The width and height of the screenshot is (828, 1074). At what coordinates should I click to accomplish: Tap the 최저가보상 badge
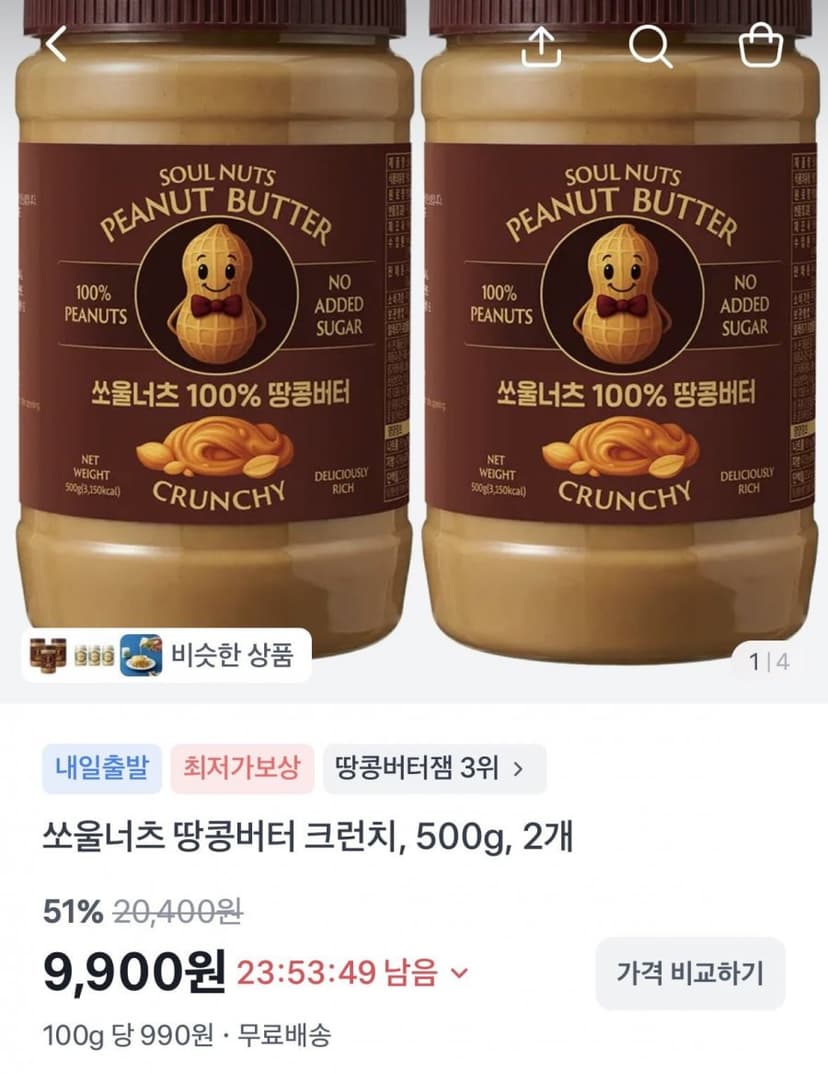pos(242,769)
